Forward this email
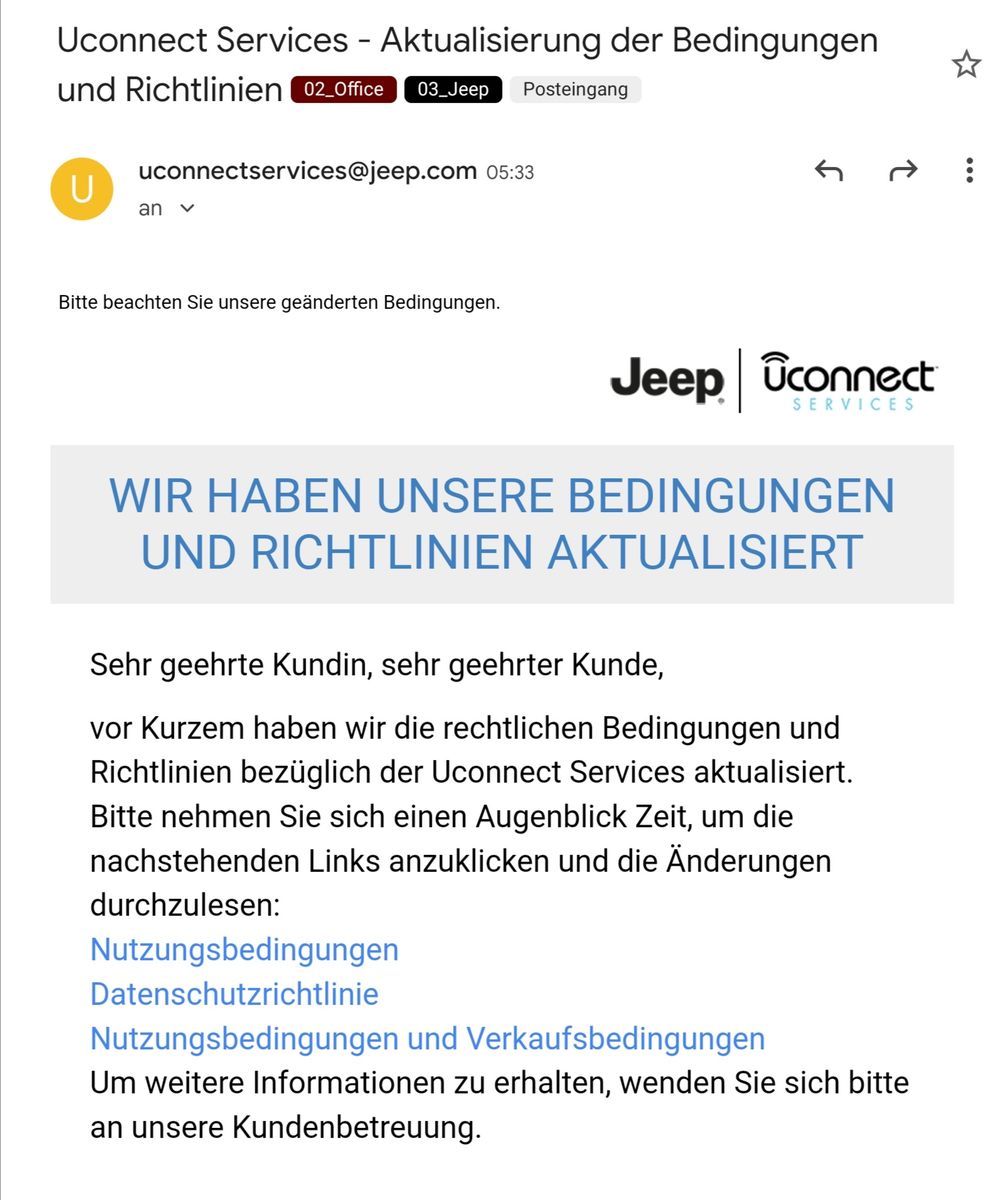Viewport: 1004px width, 1200px height. [903, 171]
